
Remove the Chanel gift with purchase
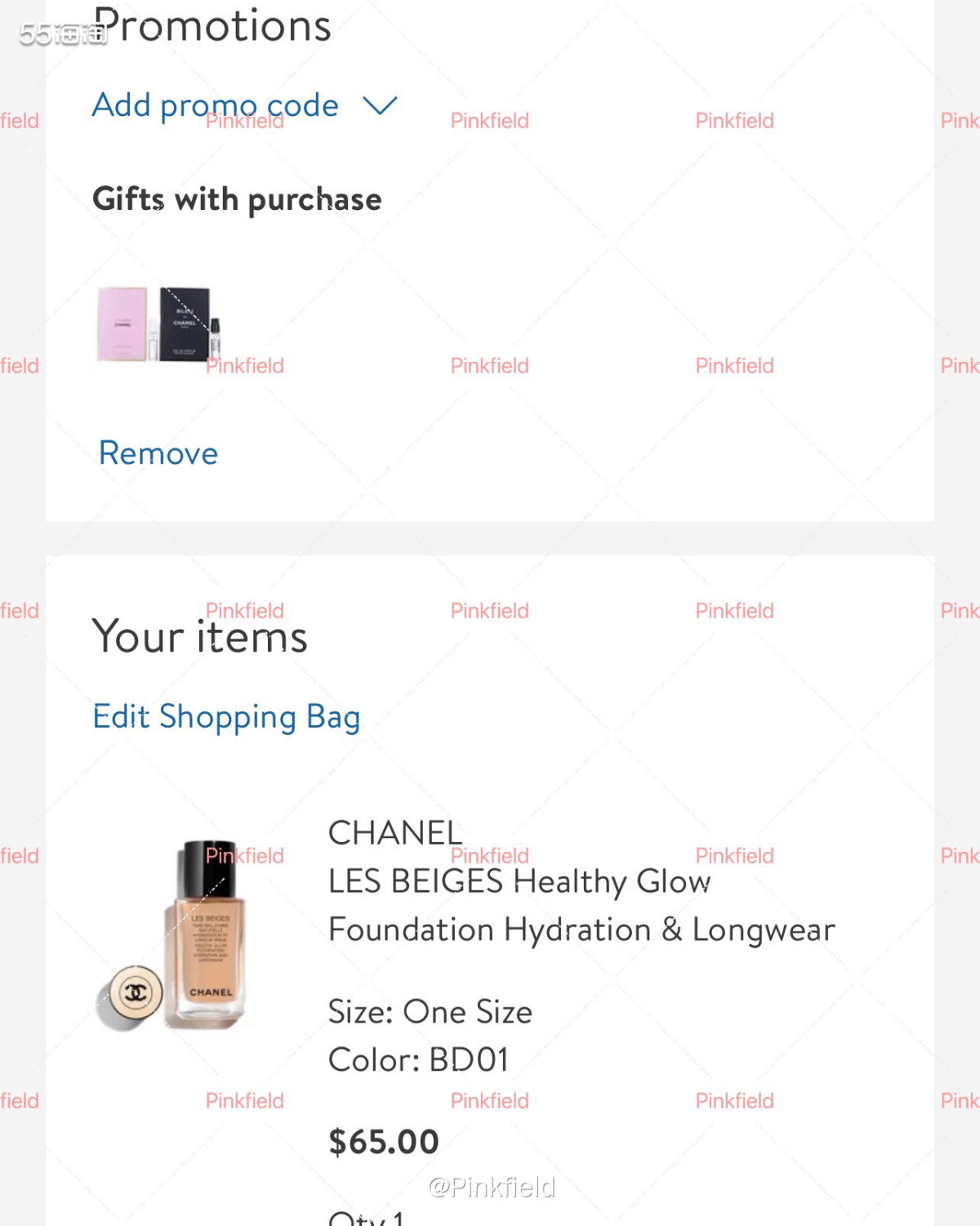(158, 453)
